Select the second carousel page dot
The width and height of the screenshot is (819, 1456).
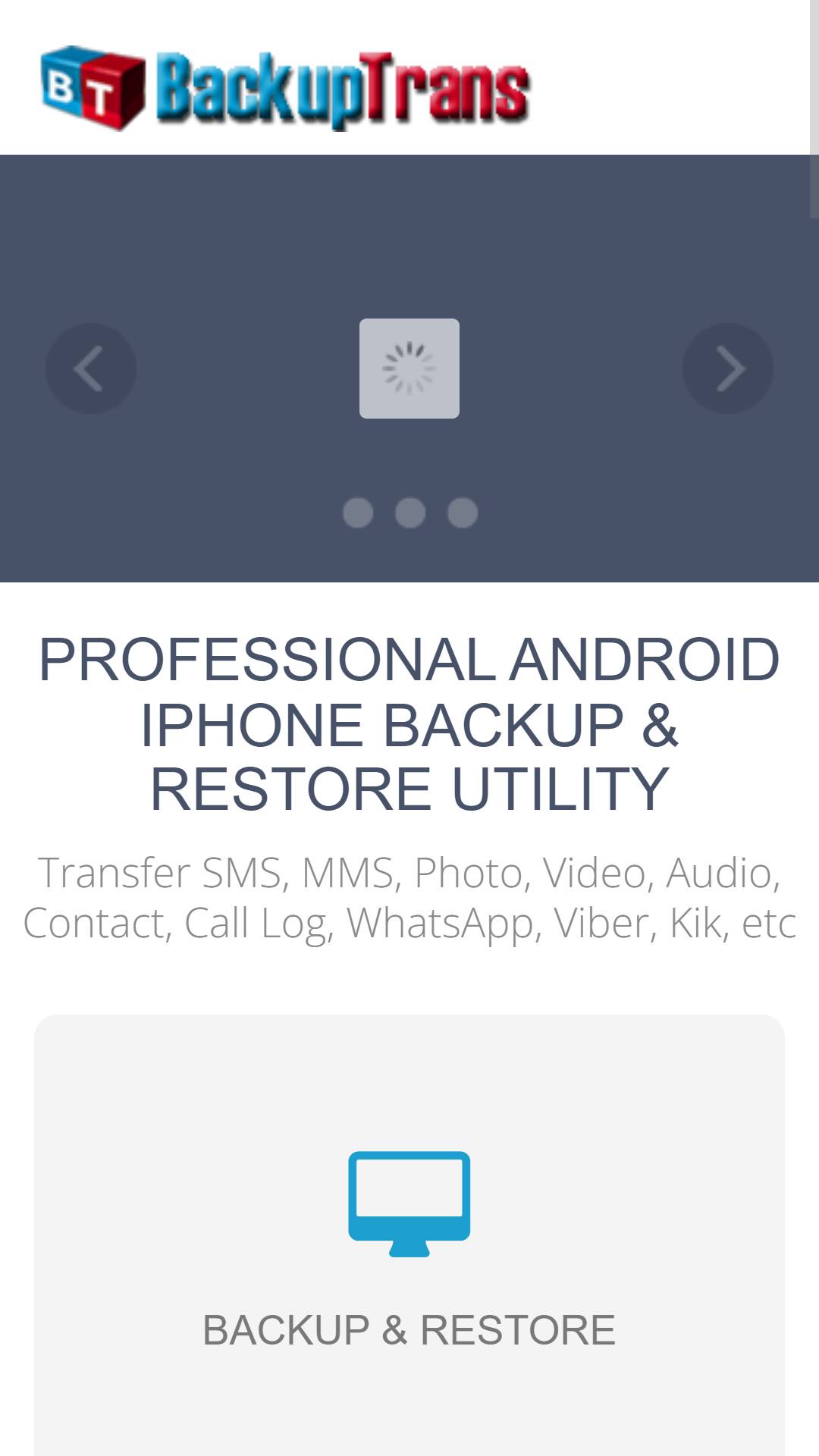click(410, 513)
